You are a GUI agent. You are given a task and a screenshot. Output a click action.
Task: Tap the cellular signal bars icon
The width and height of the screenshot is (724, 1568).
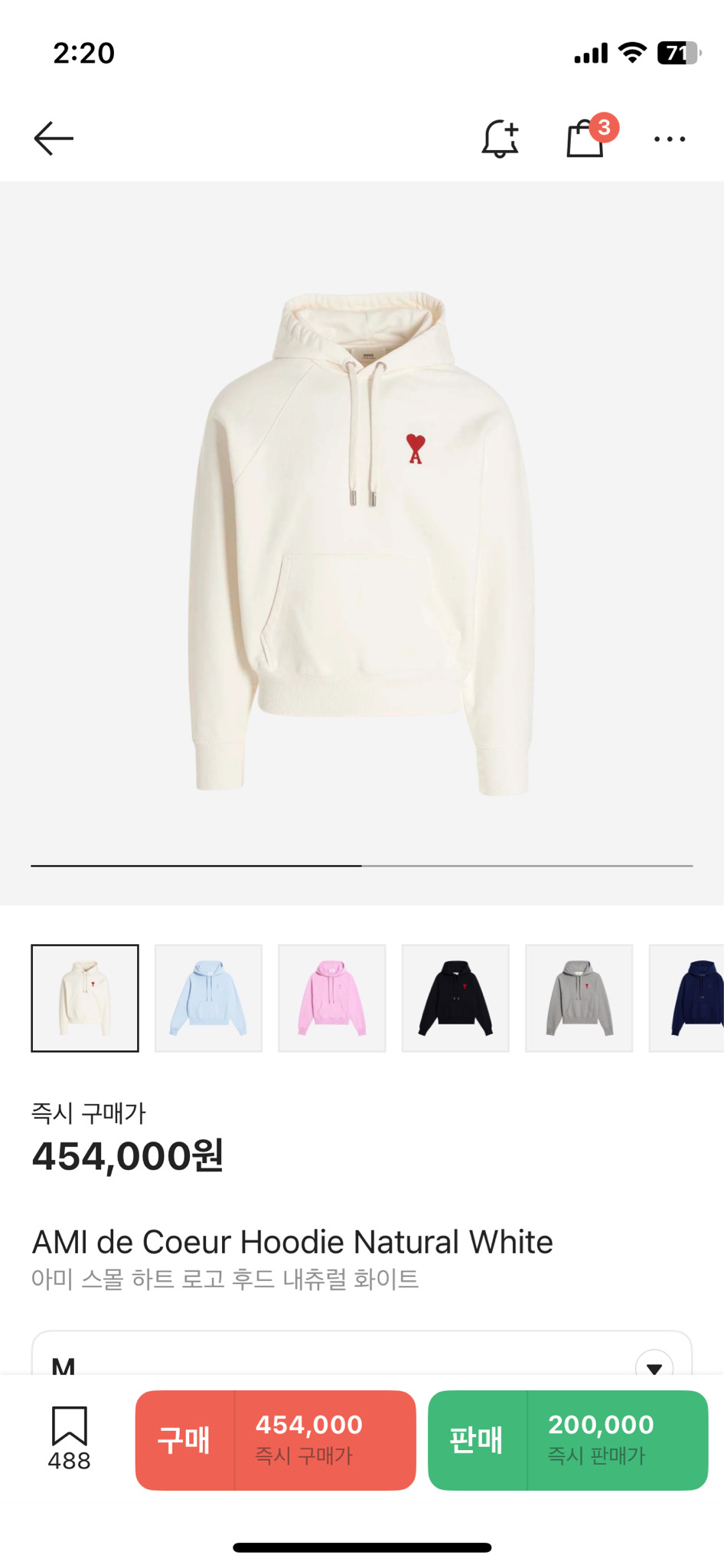tap(589, 52)
